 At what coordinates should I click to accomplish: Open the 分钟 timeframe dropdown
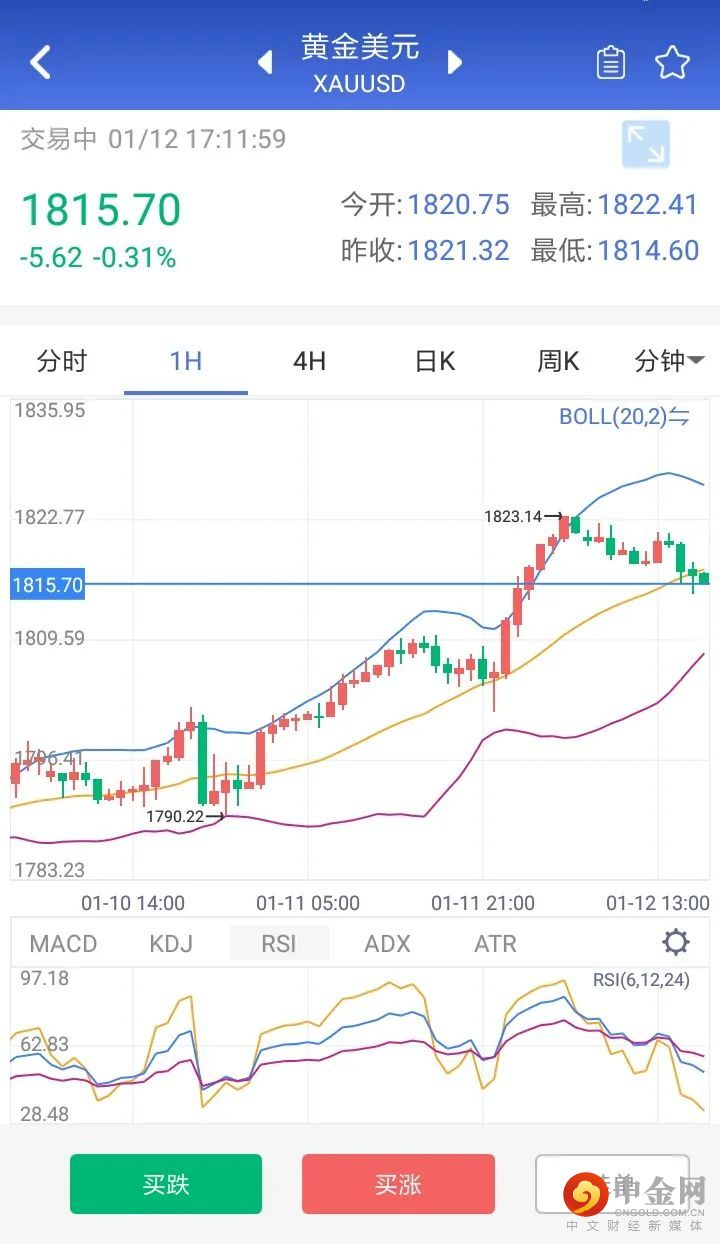(x=669, y=361)
